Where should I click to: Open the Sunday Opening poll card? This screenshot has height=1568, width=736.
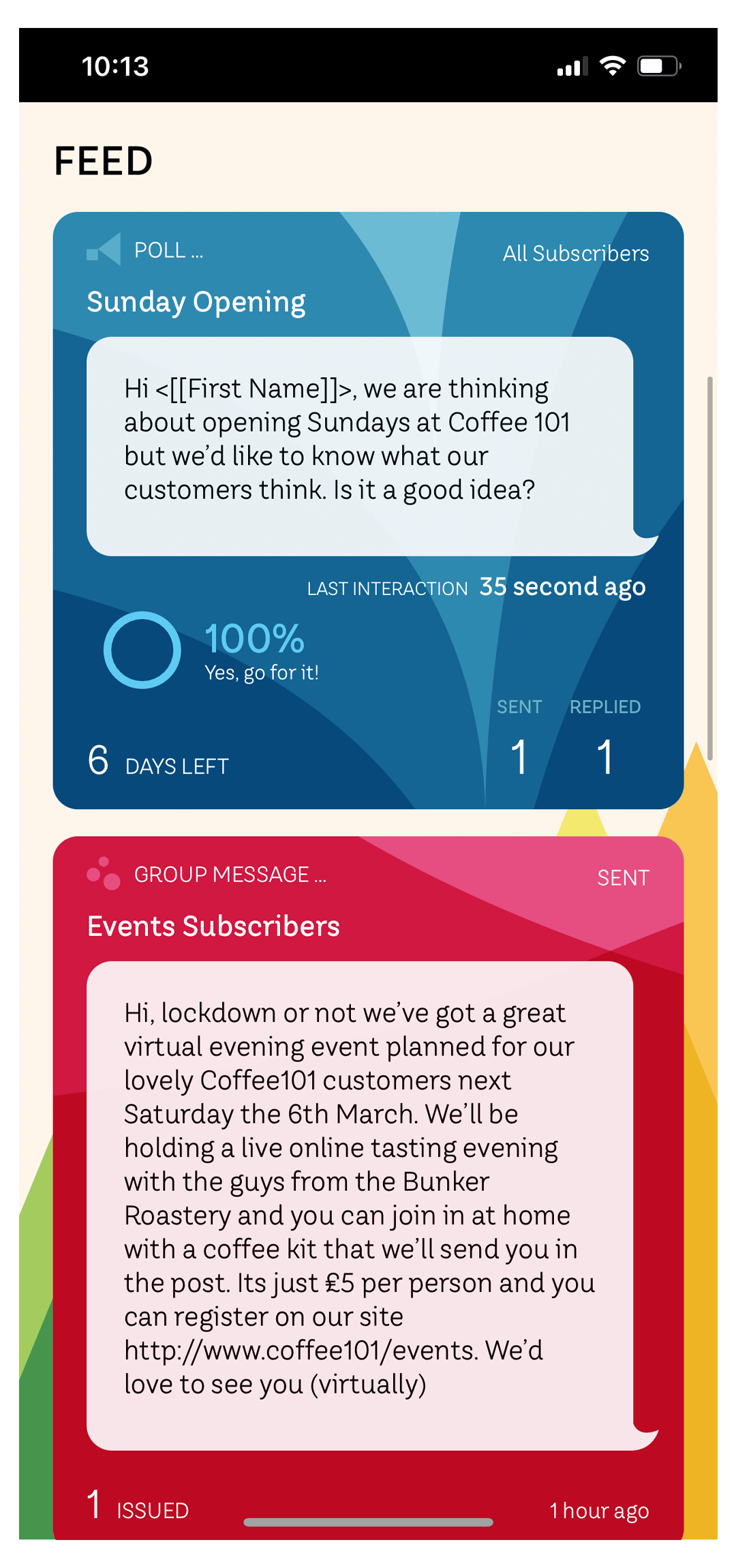[x=196, y=301]
